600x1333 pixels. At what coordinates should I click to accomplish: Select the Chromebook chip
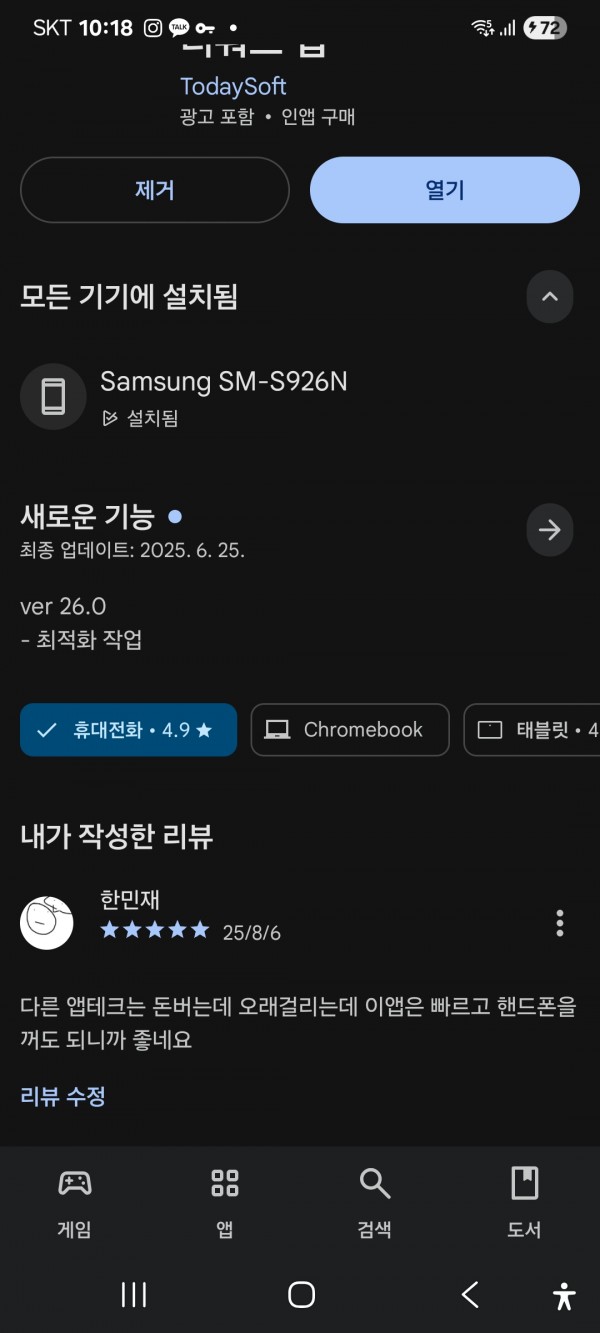click(350, 730)
